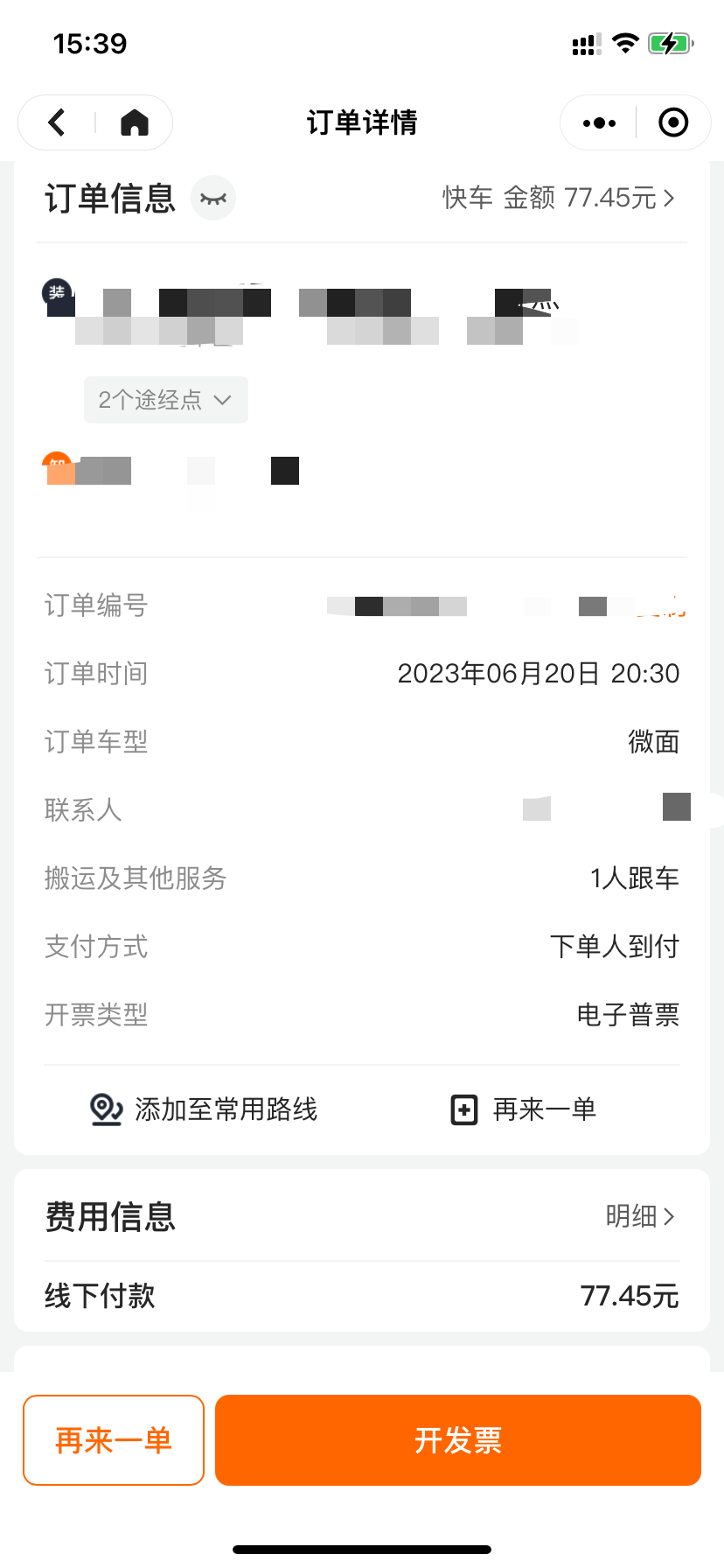This screenshot has width=724, height=1568.
Task: Tap the outlined 再来一单 bottom button
Action: pos(114,1439)
